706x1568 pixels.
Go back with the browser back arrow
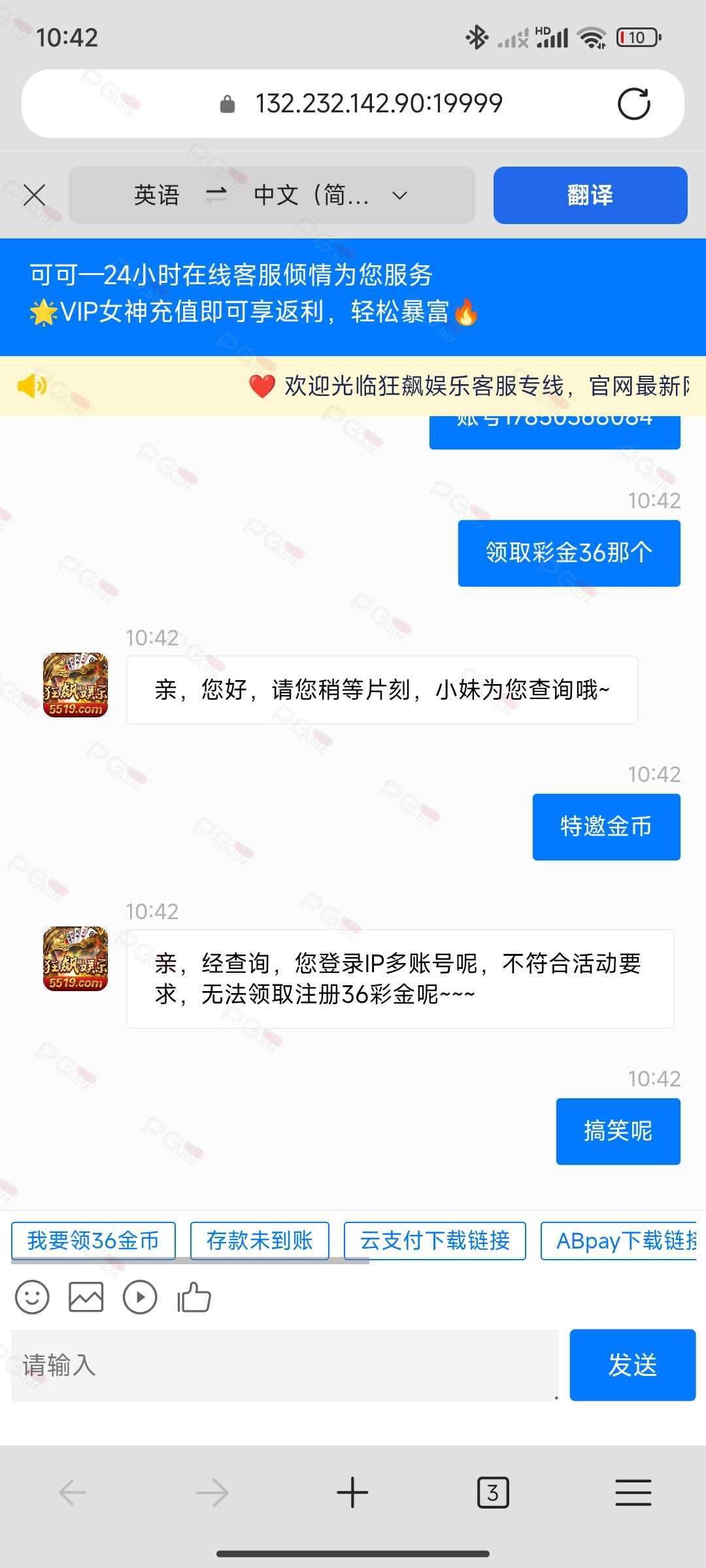point(73,1492)
